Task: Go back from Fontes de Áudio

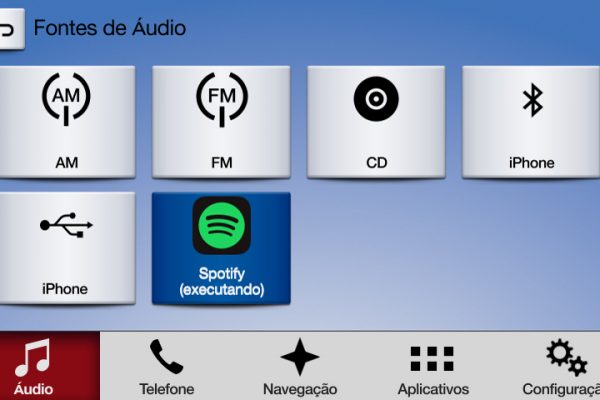Action: coord(10,29)
